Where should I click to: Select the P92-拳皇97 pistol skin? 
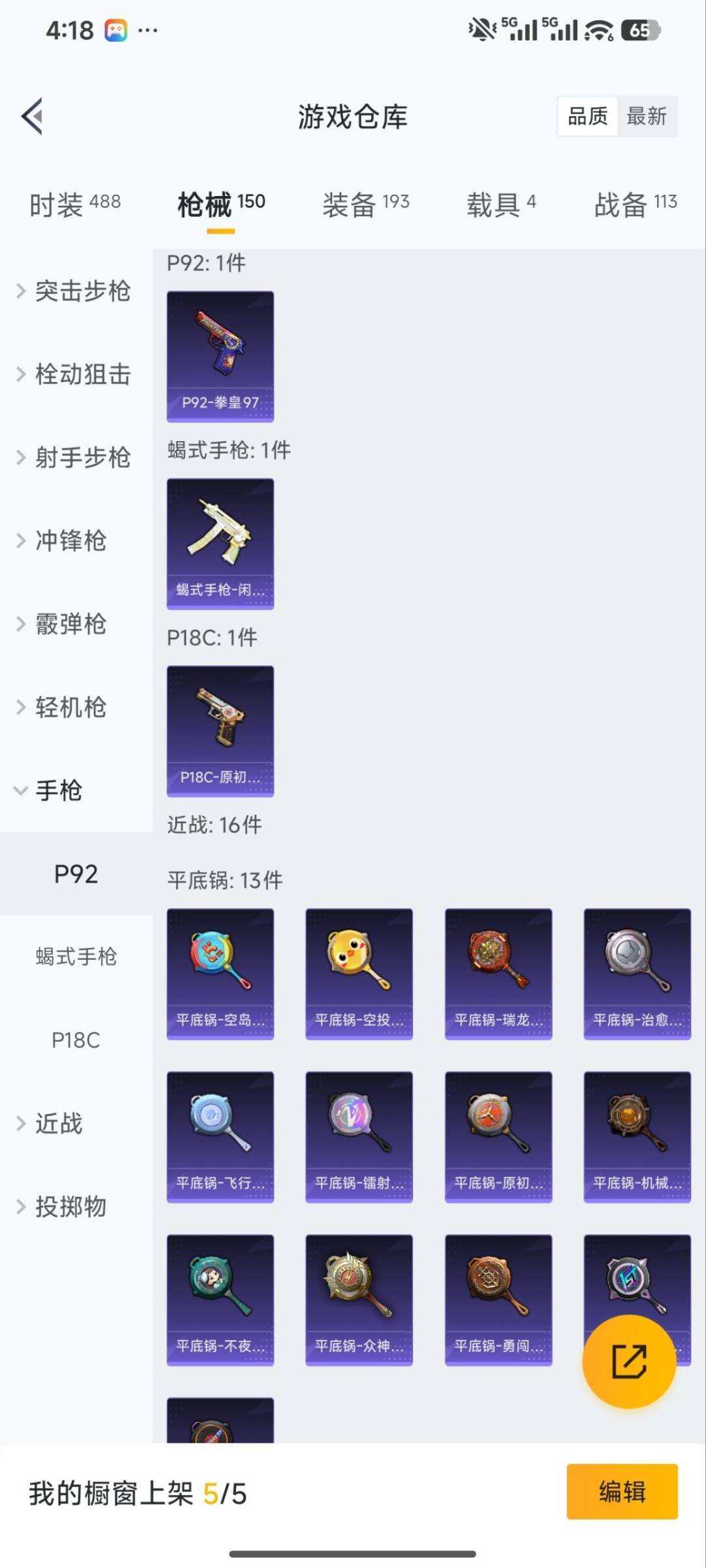[x=220, y=356]
